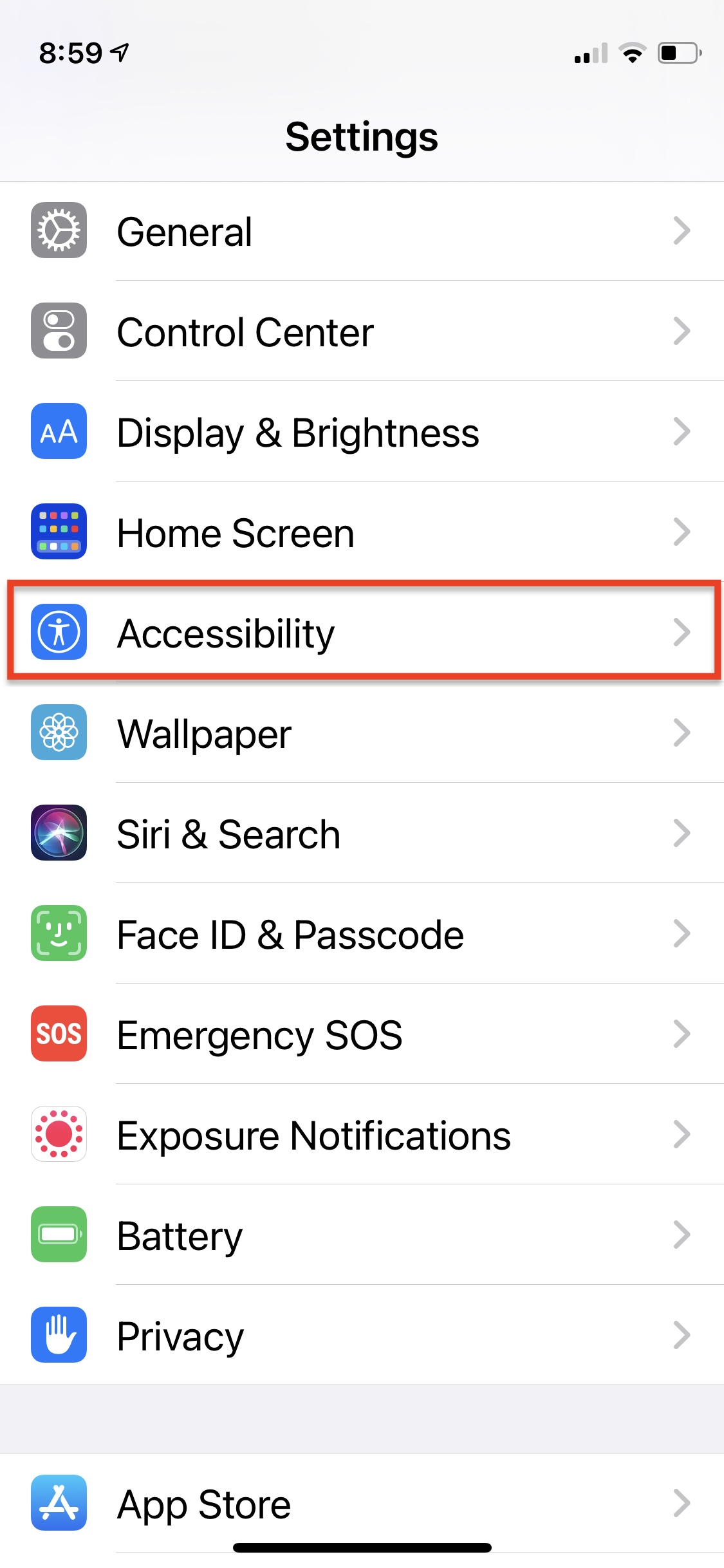
Task: Open General settings
Action: tap(362, 231)
